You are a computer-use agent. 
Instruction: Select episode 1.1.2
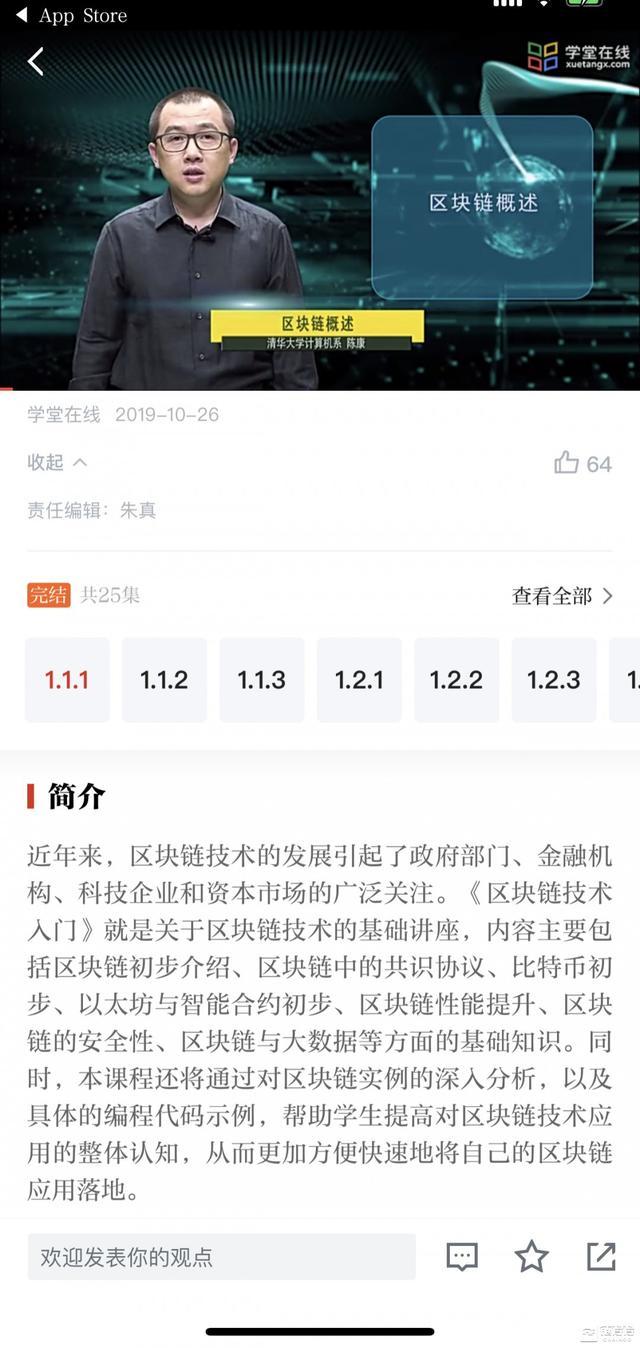tap(164, 680)
